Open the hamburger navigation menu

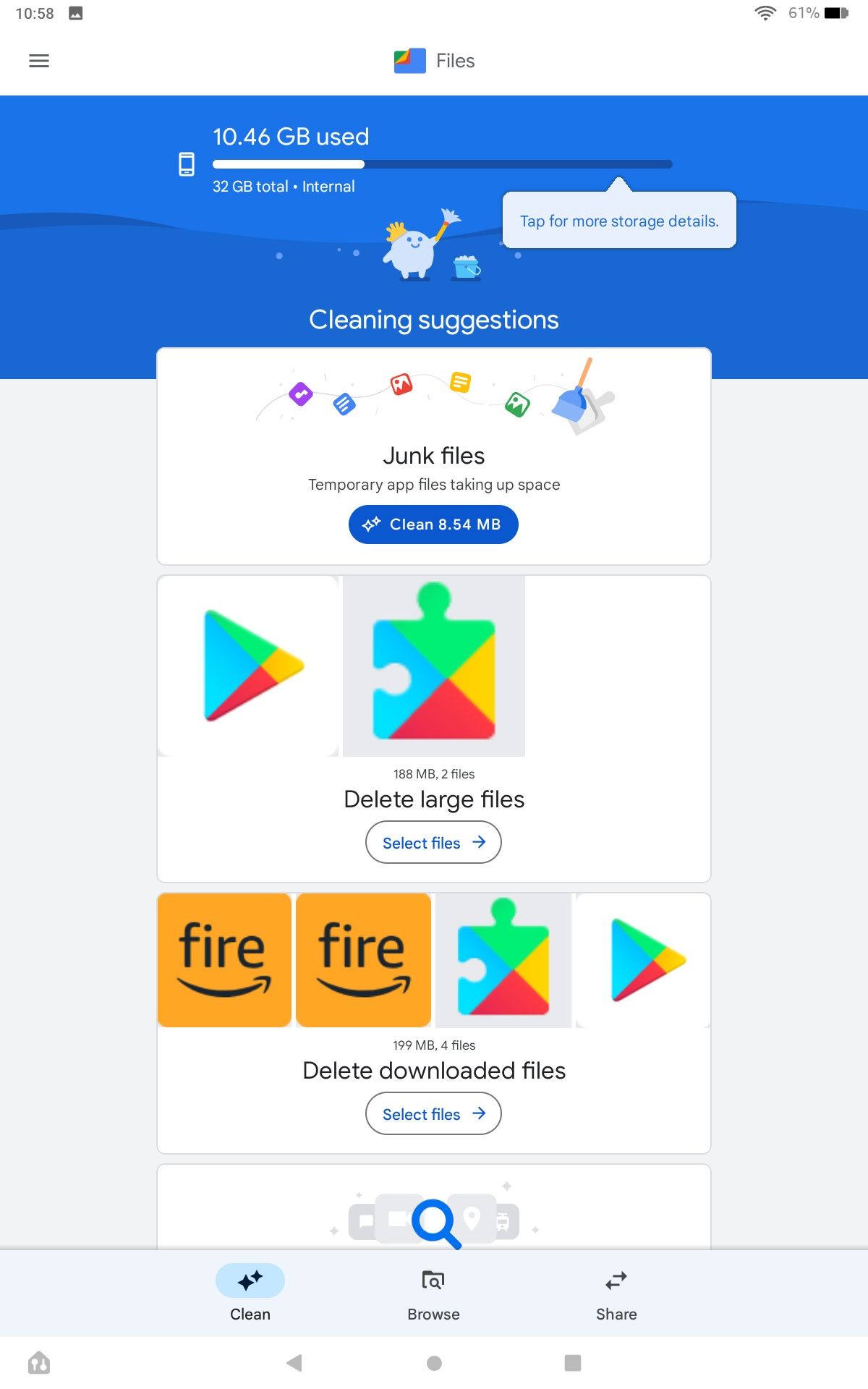(x=39, y=61)
